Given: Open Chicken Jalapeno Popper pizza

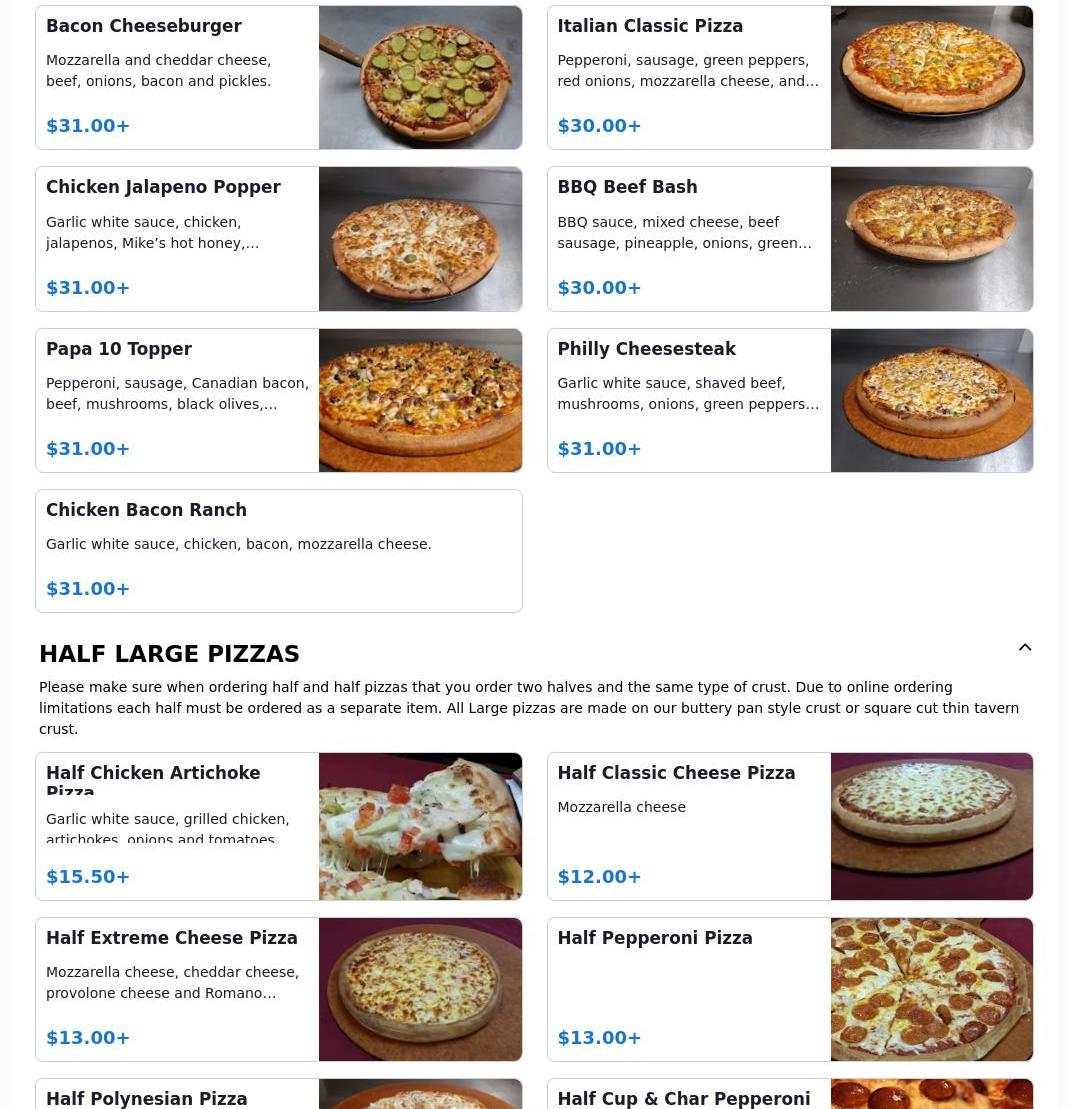Looking at the screenshot, I should click(278, 239).
